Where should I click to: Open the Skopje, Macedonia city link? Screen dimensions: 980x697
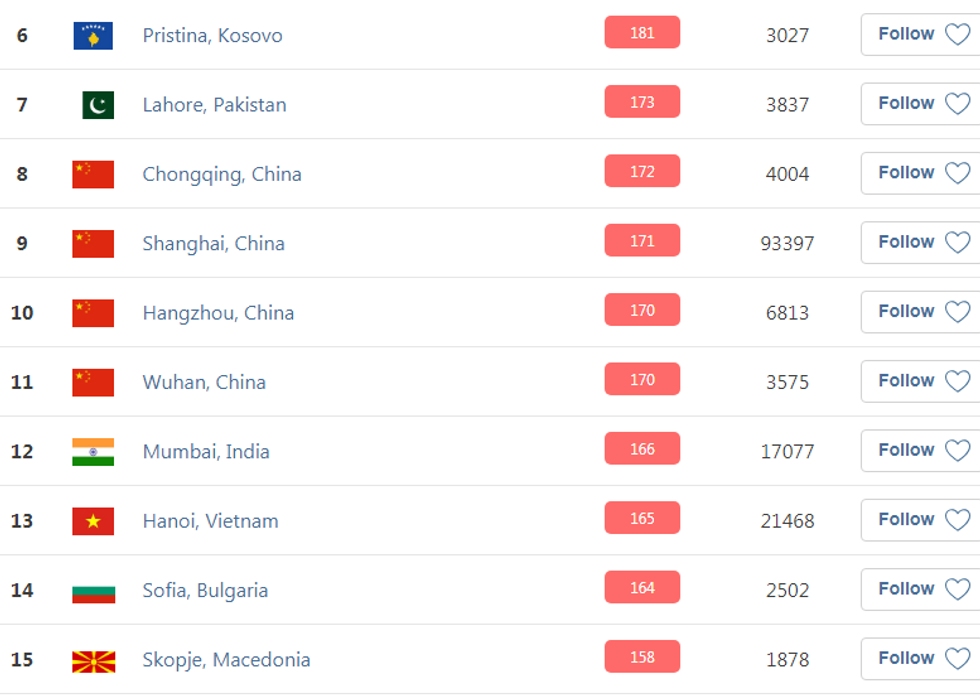[226, 660]
